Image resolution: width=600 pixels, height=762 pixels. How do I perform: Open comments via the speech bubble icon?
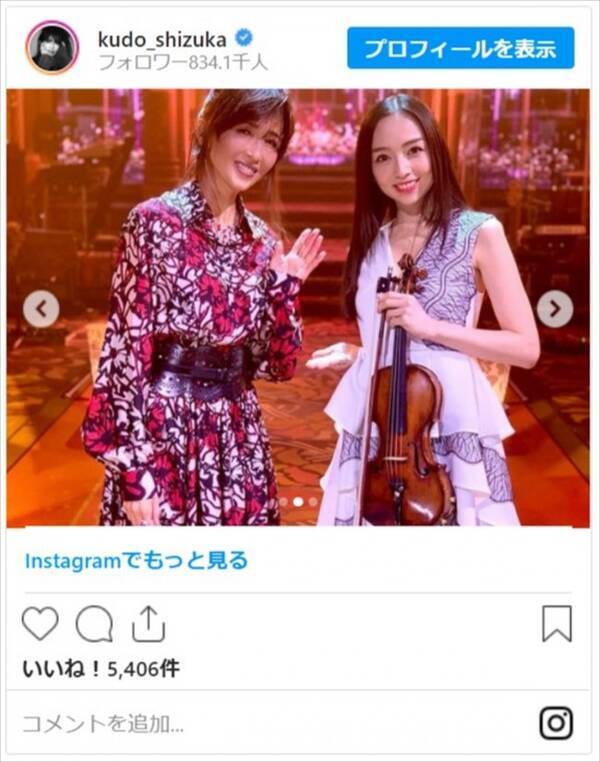coord(94,624)
